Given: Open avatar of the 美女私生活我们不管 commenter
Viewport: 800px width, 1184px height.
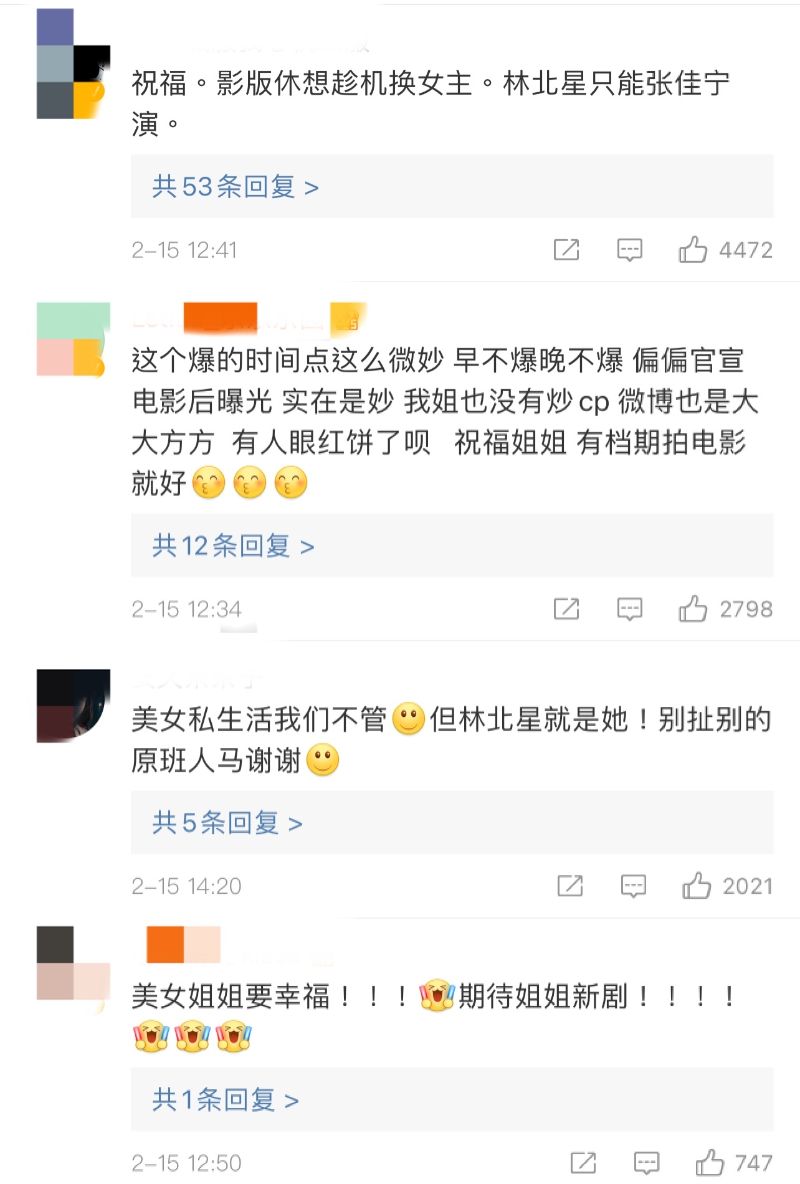Looking at the screenshot, I should click(72, 706).
